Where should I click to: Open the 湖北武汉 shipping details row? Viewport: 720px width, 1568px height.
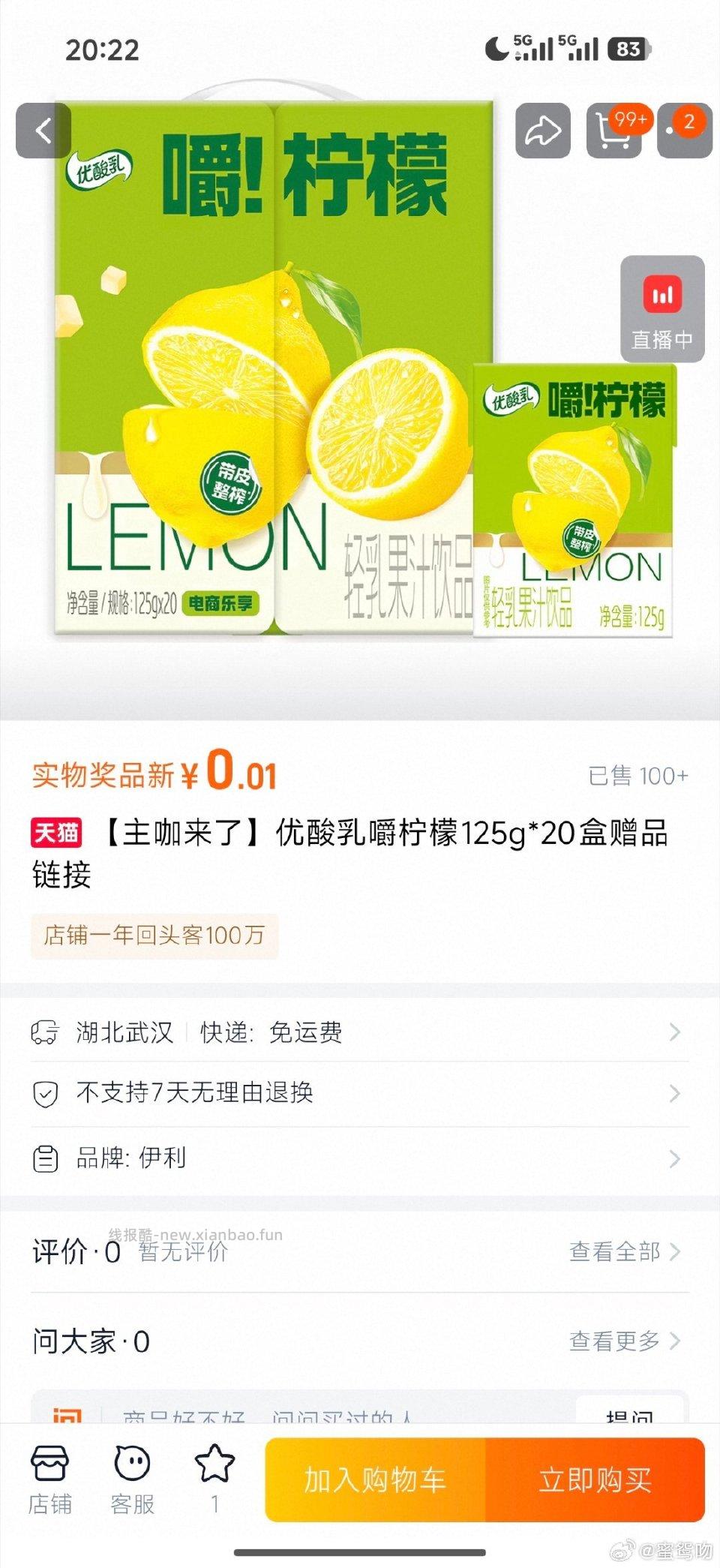tap(358, 1032)
